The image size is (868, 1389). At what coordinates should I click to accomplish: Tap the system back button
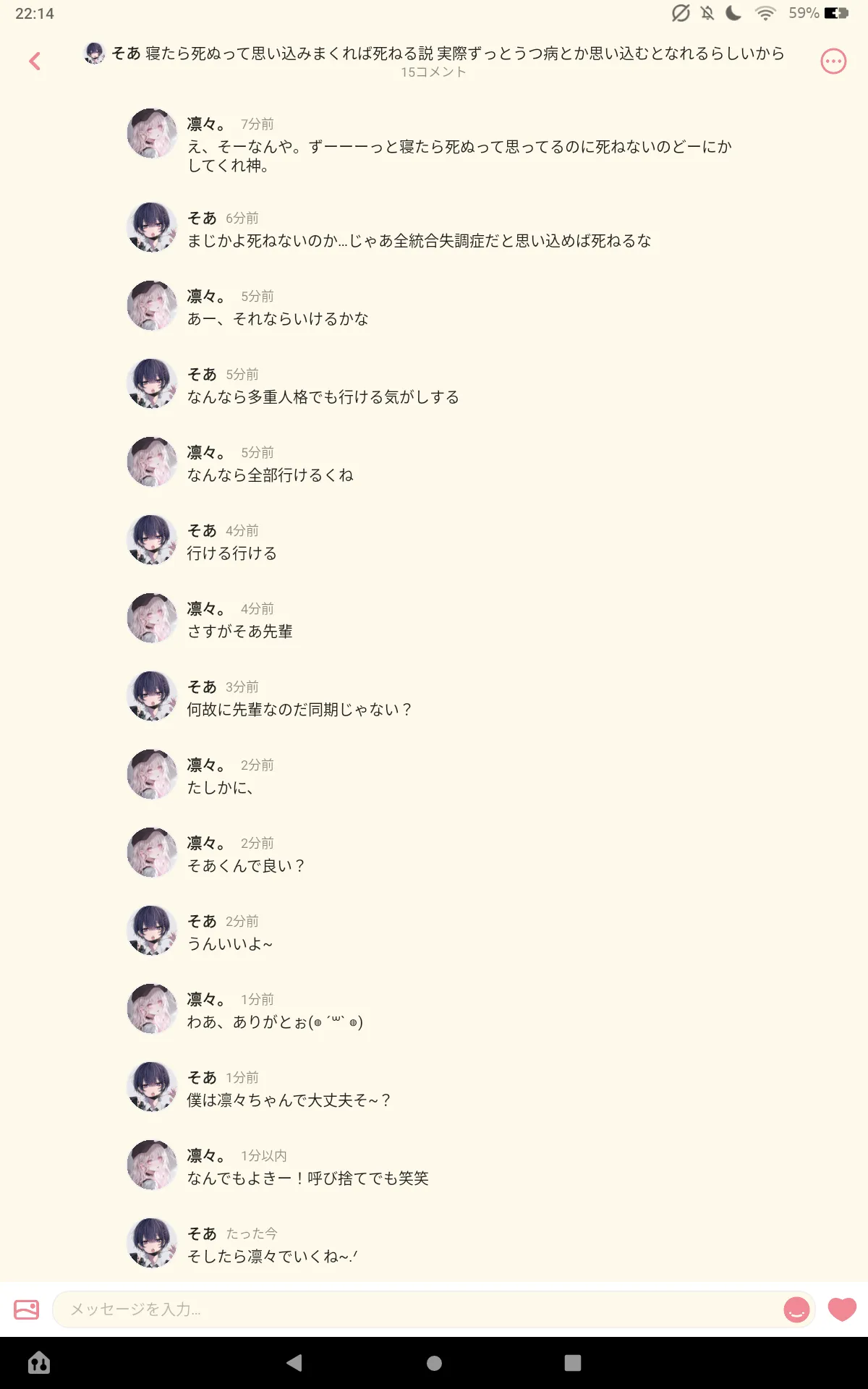click(294, 1363)
